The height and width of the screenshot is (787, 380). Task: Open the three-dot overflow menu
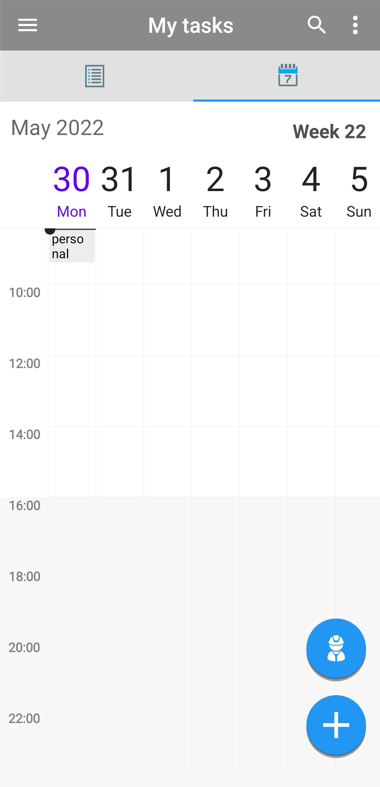pyautogui.click(x=355, y=25)
